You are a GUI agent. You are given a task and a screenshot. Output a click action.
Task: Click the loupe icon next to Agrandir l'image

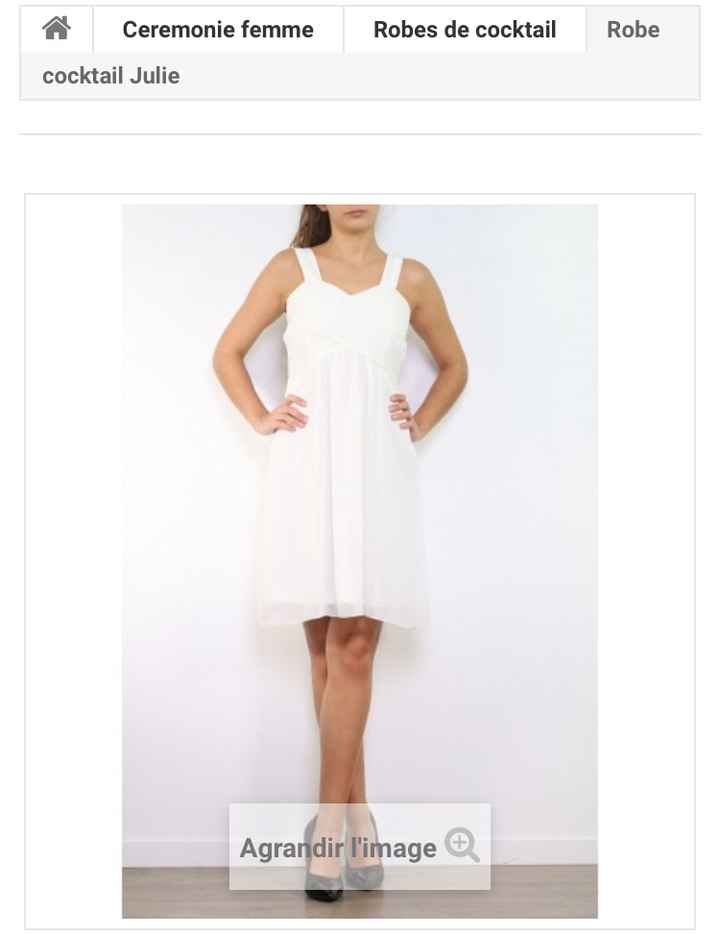pos(460,845)
